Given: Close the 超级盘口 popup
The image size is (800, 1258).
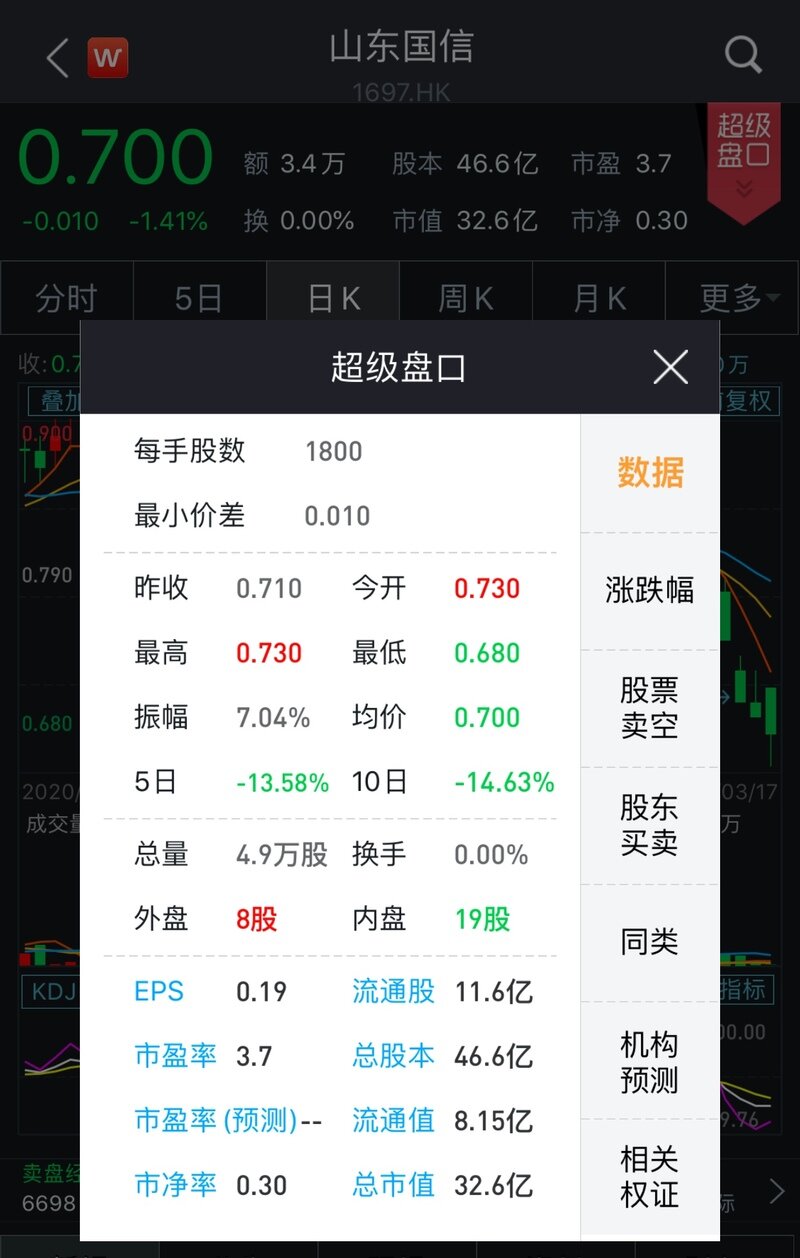Looking at the screenshot, I should click(670, 367).
